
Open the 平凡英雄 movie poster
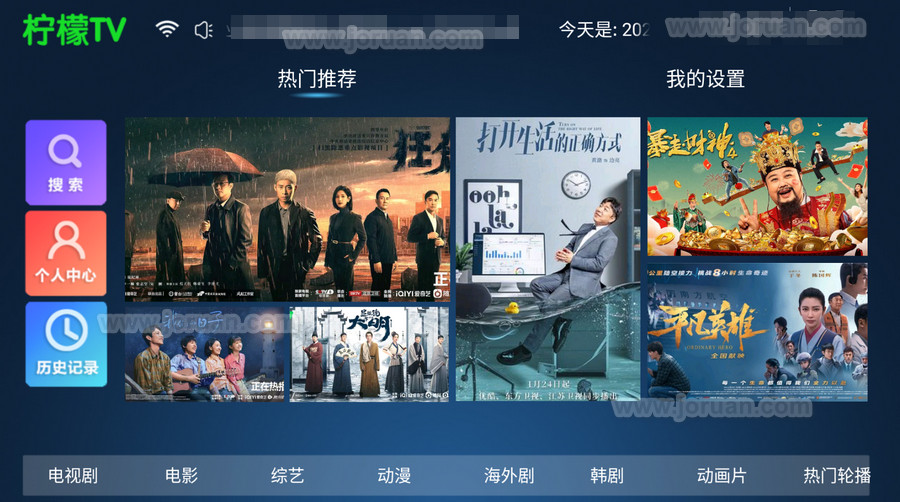757,331
